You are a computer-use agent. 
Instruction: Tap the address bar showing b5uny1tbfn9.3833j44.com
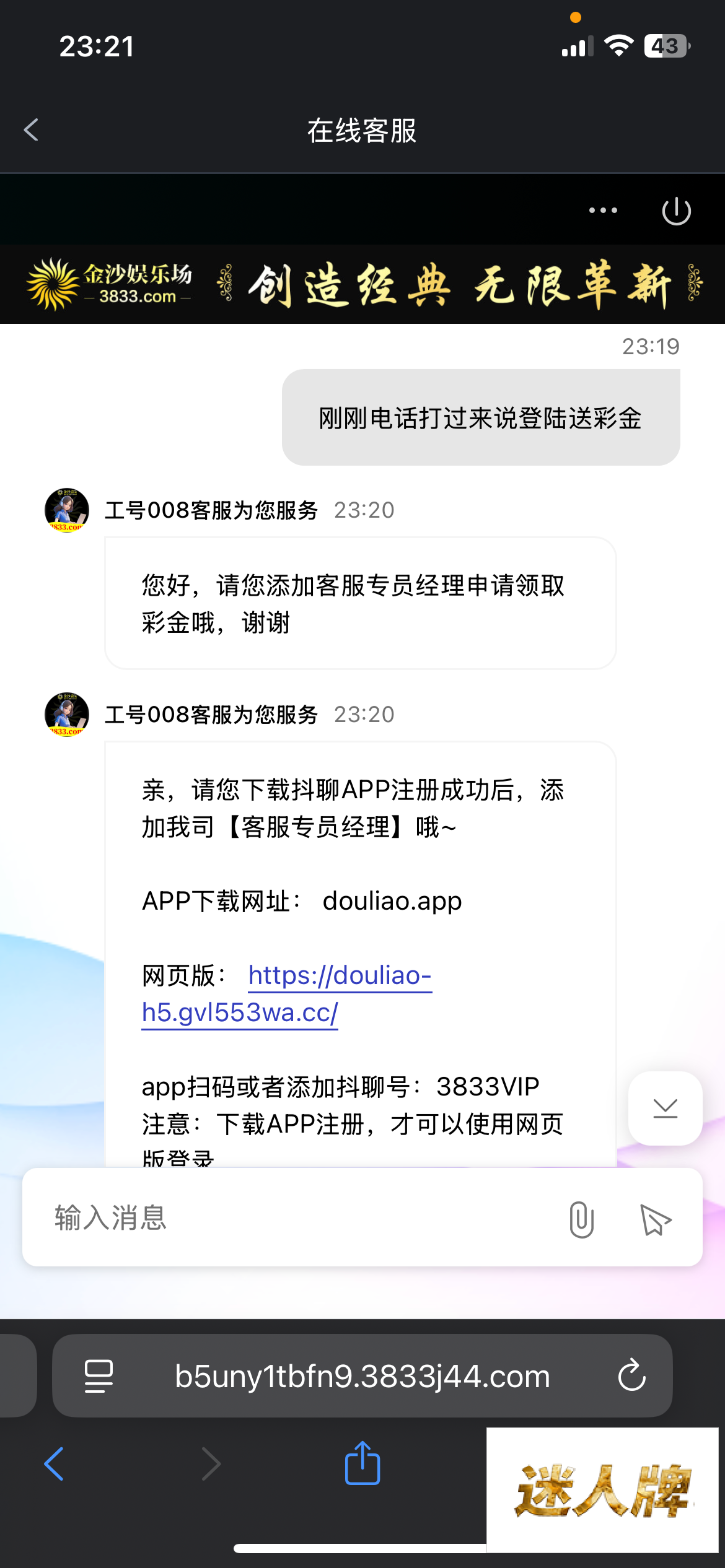coord(362,1376)
